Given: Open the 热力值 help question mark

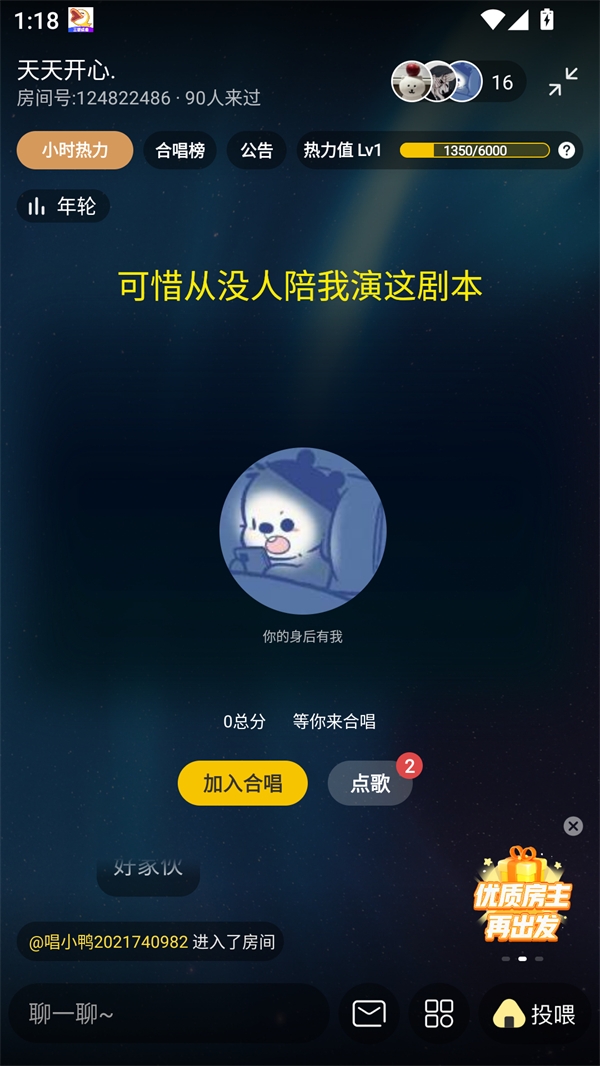Looking at the screenshot, I should (x=566, y=151).
